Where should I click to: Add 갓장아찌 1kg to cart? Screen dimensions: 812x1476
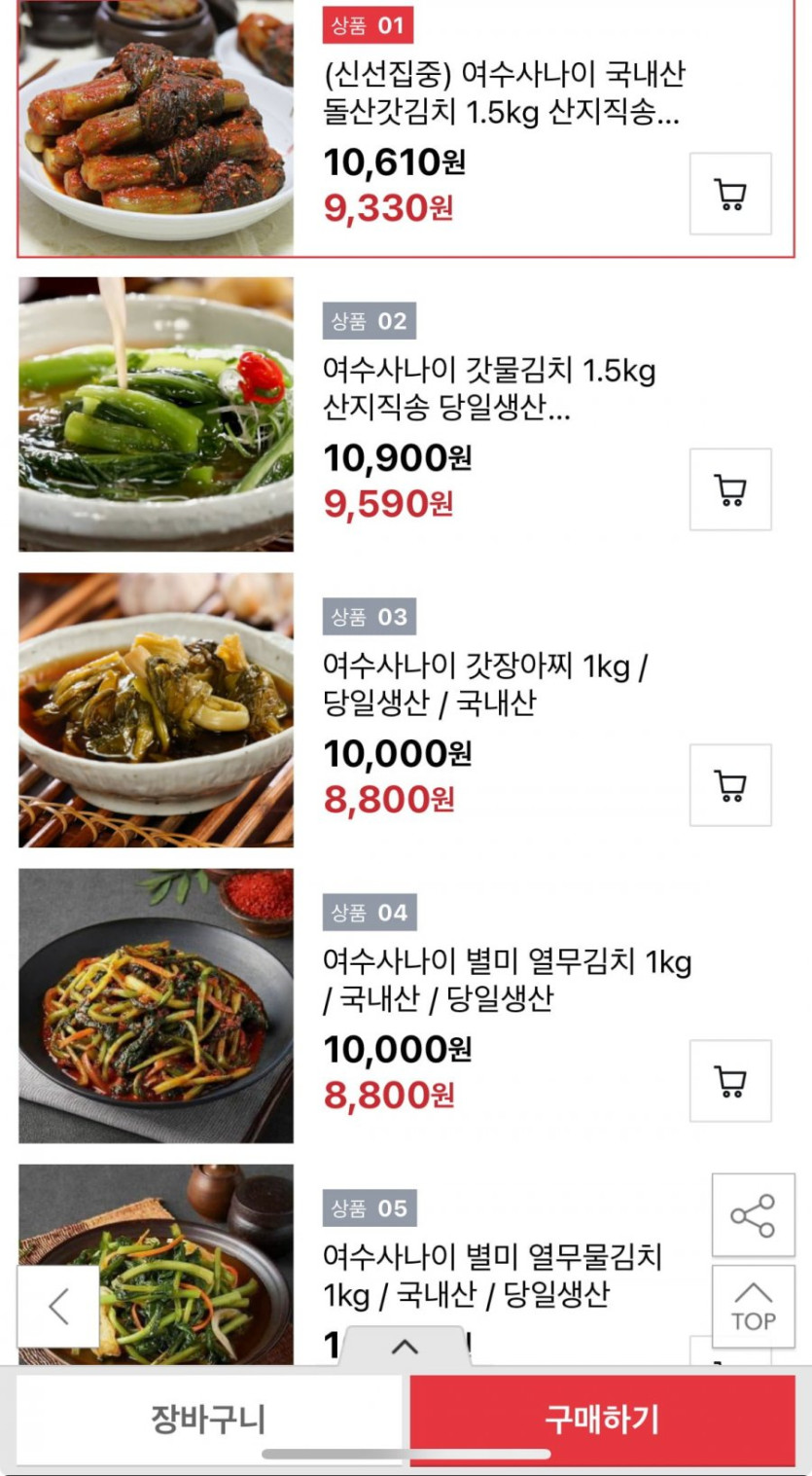coord(730,785)
